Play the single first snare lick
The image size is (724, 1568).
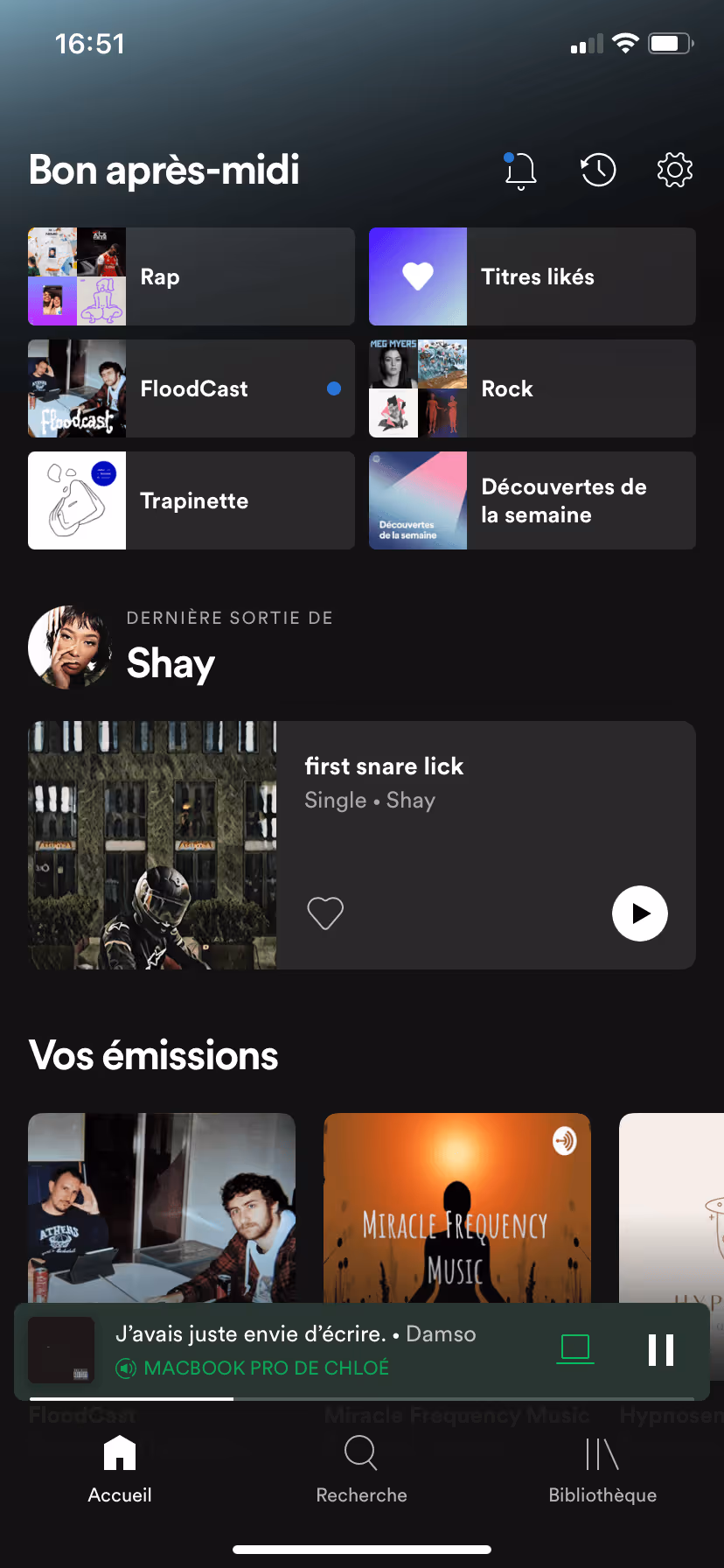coord(639,913)
